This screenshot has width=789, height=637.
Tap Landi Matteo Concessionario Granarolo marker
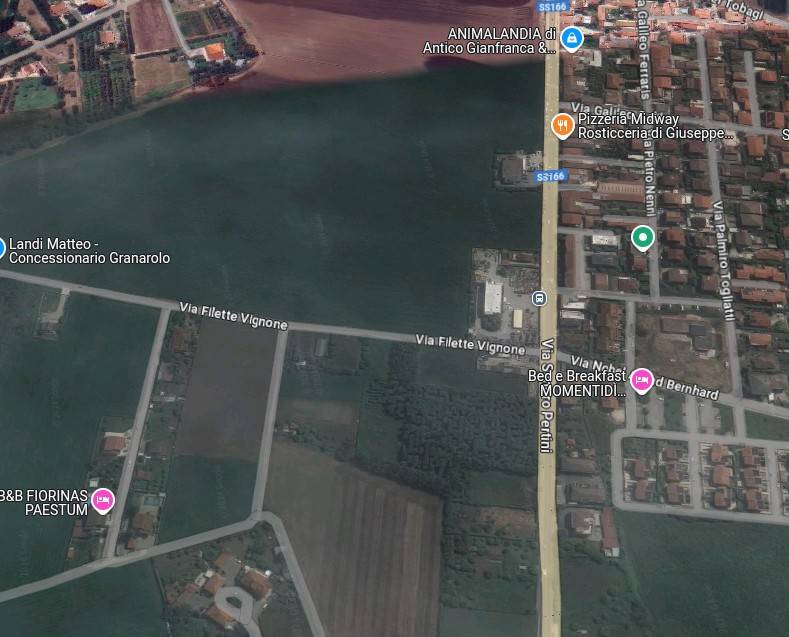tap(2, 248)
